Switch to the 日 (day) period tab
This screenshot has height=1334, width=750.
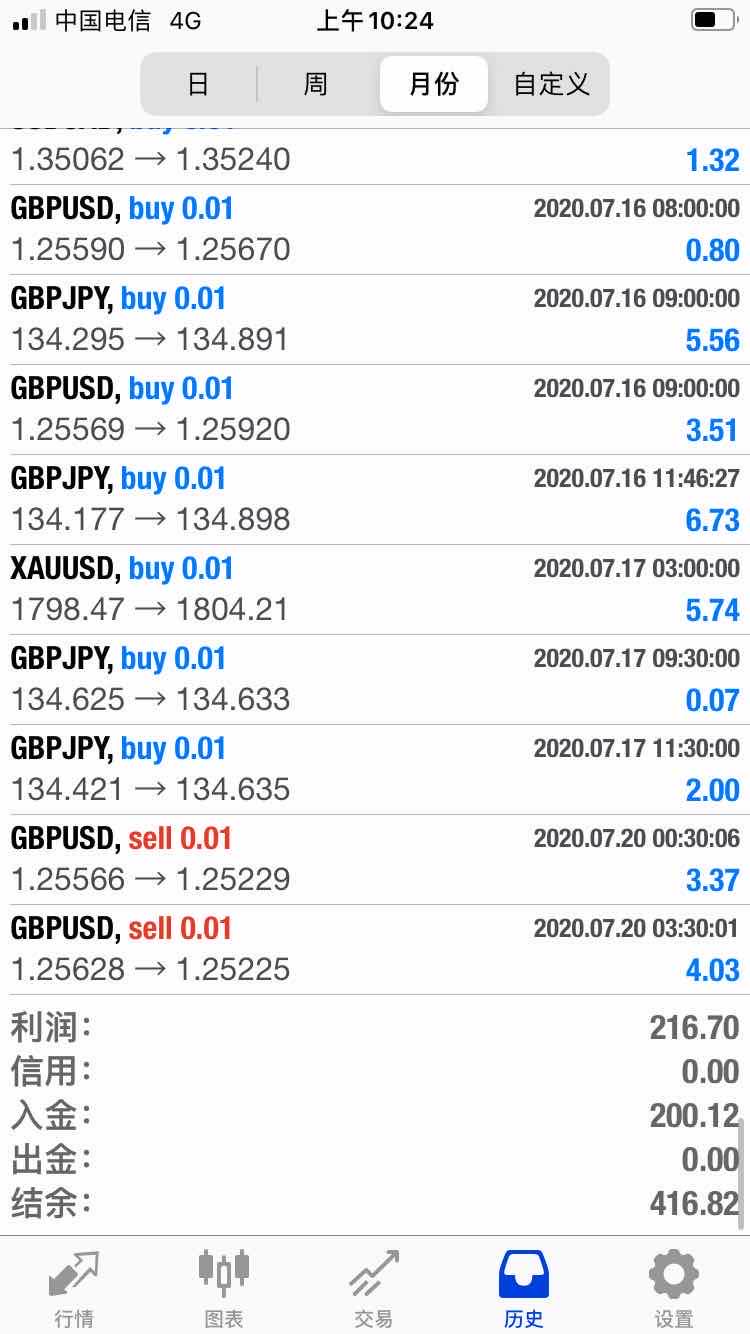click(x=199, y=84)
